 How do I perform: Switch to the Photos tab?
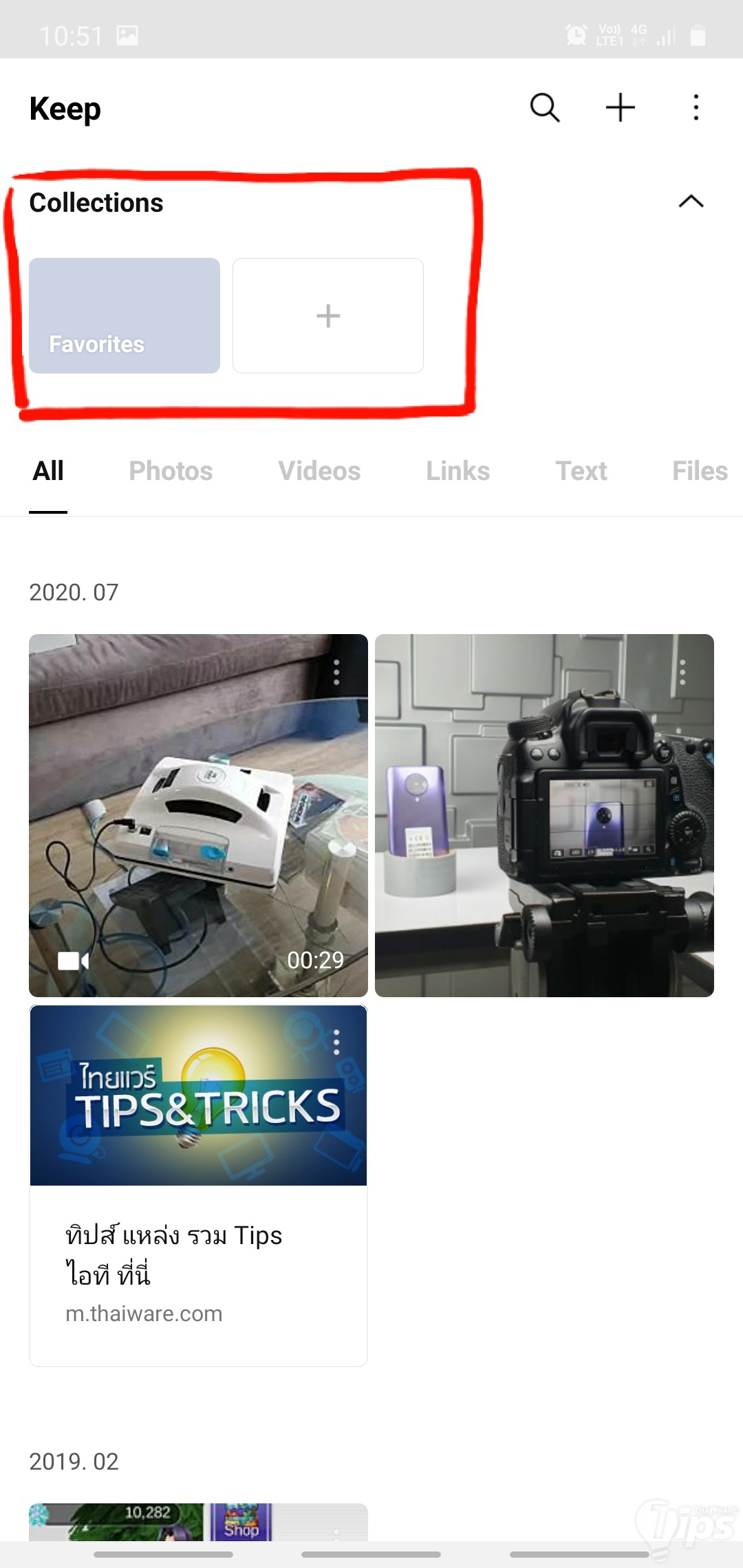171,471
